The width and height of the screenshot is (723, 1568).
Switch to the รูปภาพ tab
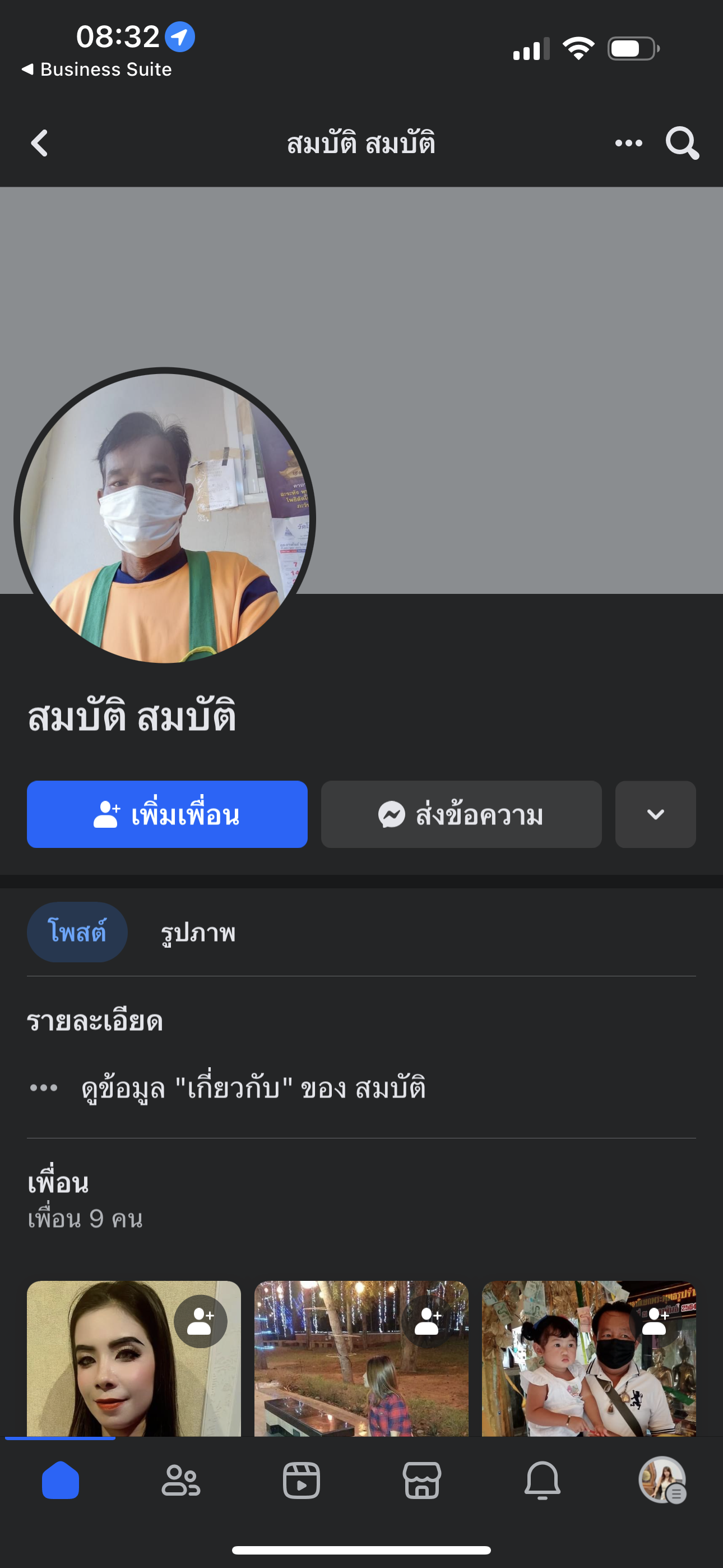(198, 932)
